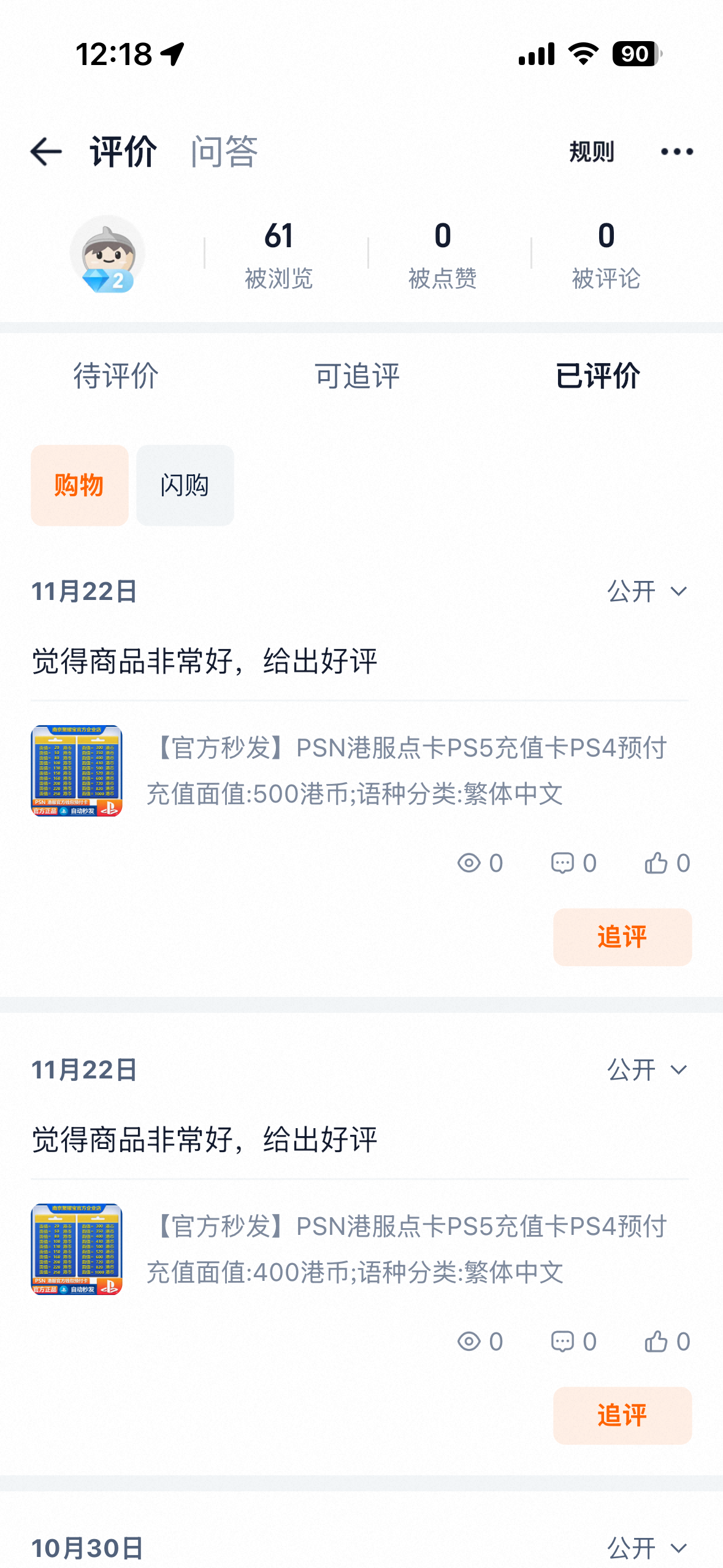
Task: Tap the profile avatar
Action: pos(107,254)
